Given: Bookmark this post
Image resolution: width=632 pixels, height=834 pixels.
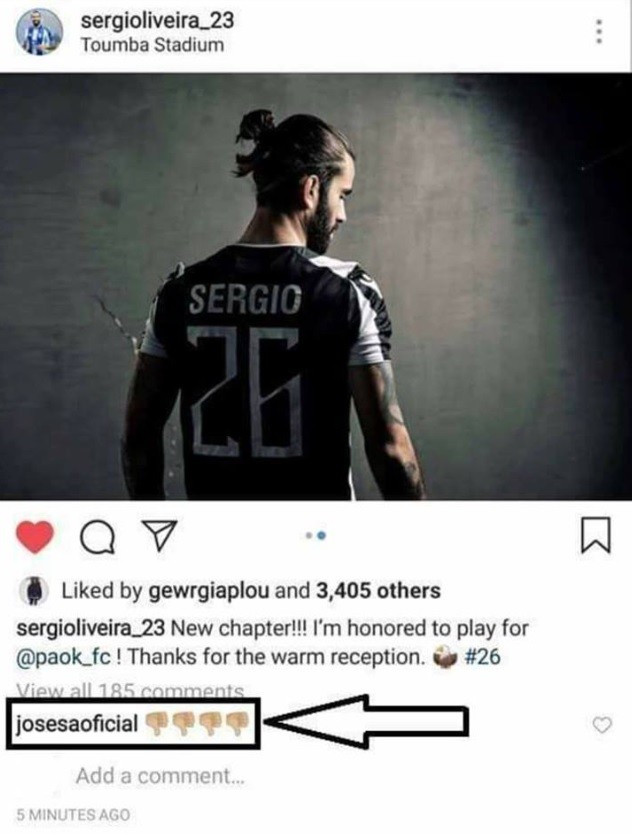Looking at the screenshot, I should click(595, 537).
